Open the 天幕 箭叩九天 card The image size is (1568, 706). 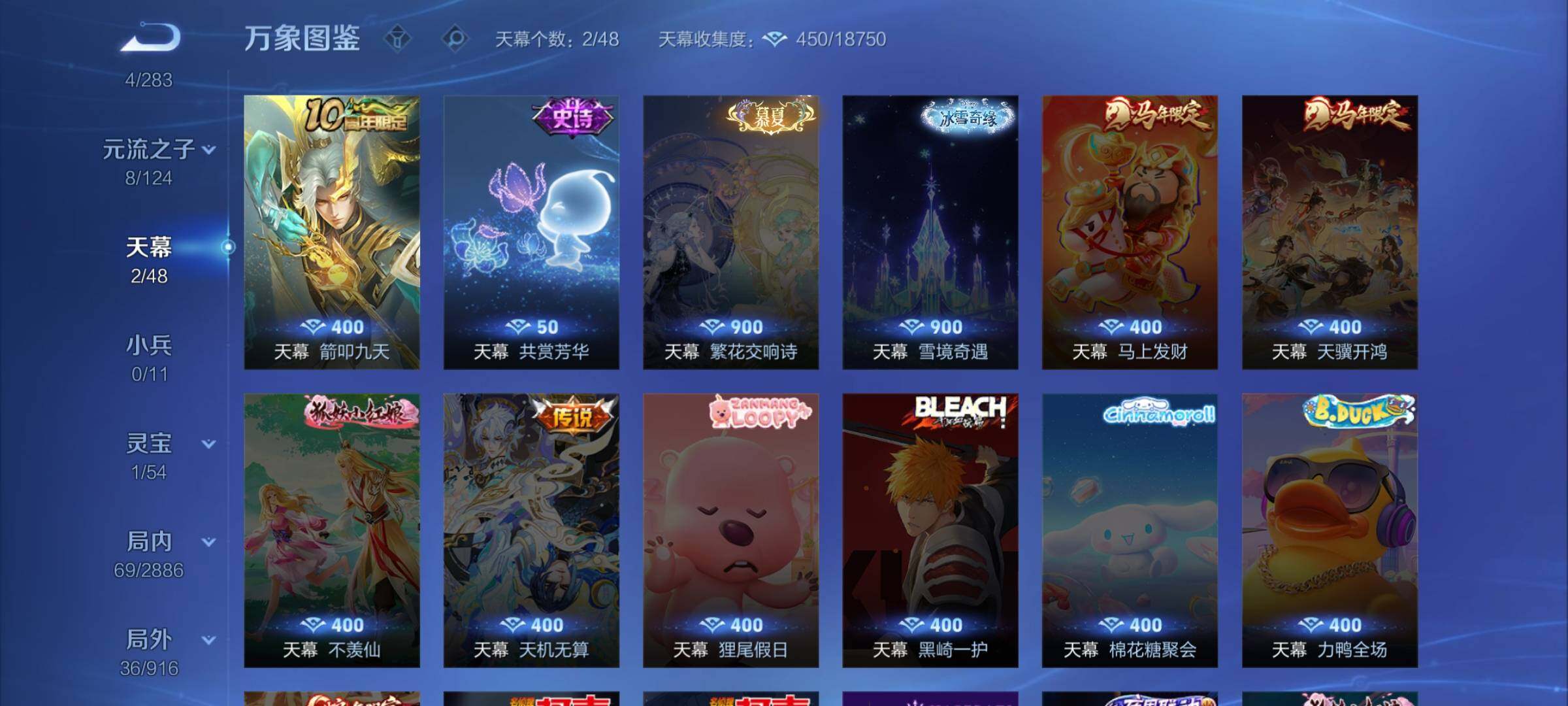point(332,232)
